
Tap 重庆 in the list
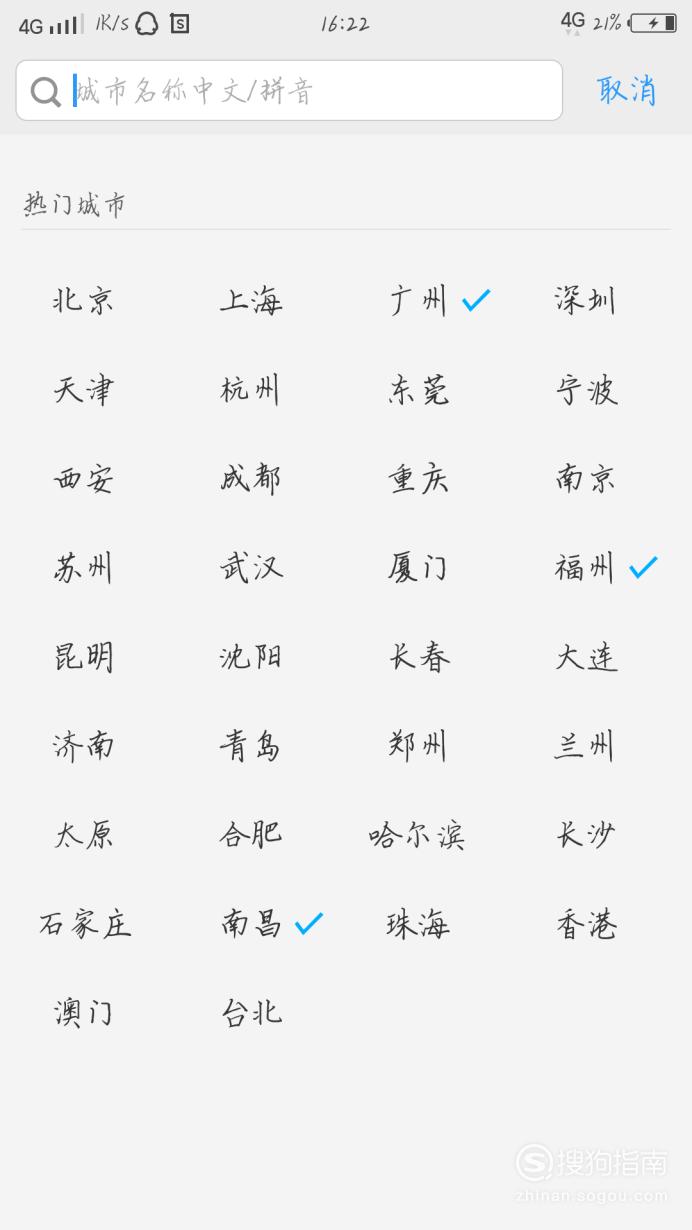pyautogui.click(x=419, y=478)
